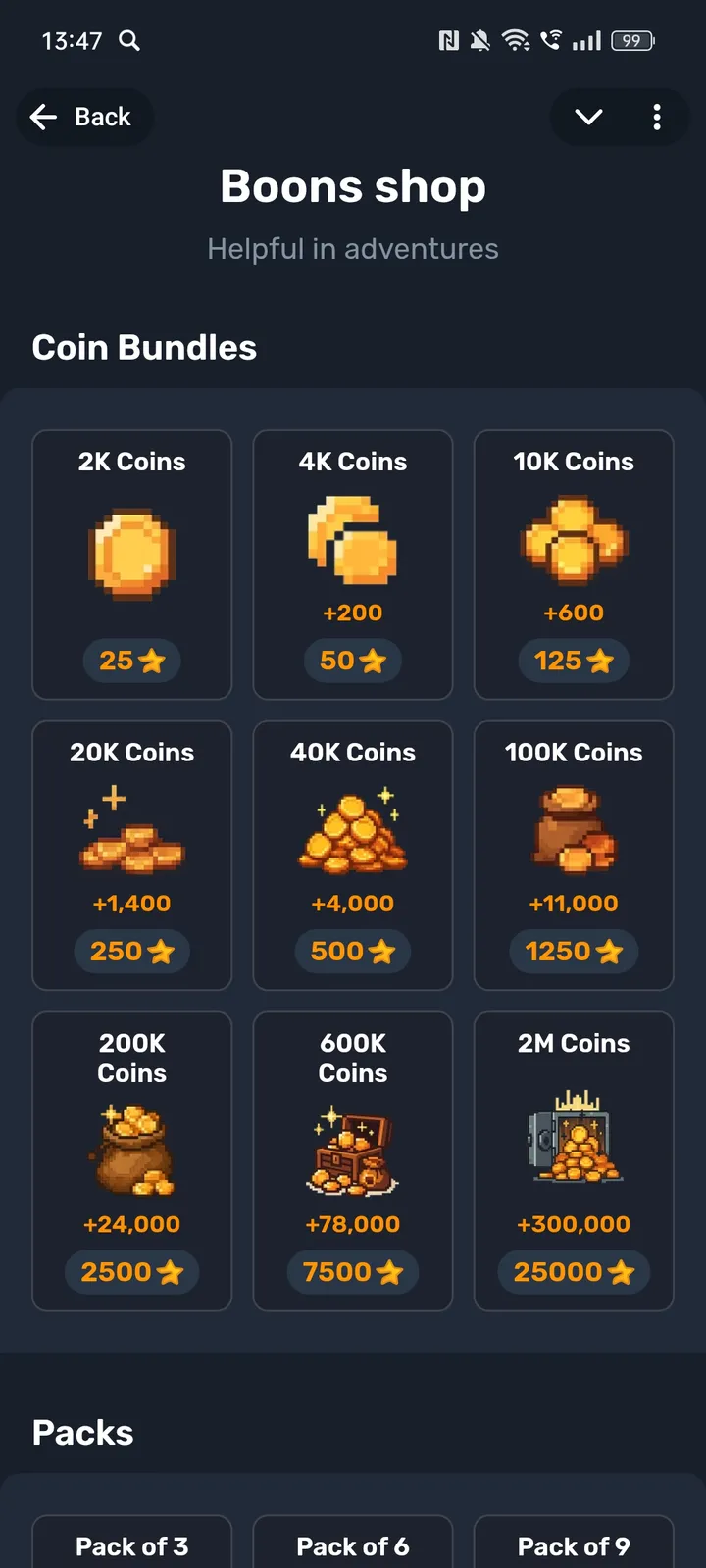
Task: Expand the Packs section header
Action: 82,1432
